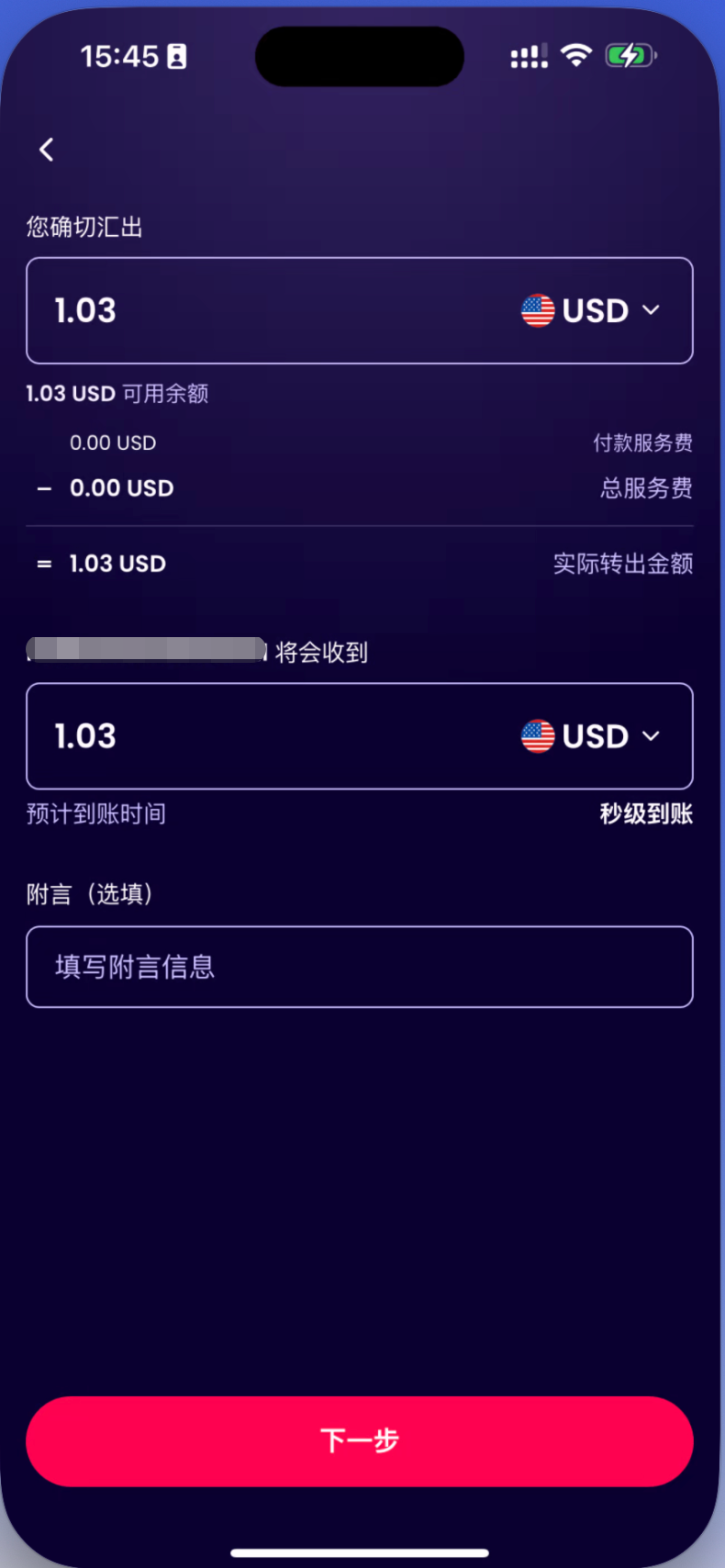Go back using the arrow icon
Viewport: 725px width, 1568px height.
(47, 150)
